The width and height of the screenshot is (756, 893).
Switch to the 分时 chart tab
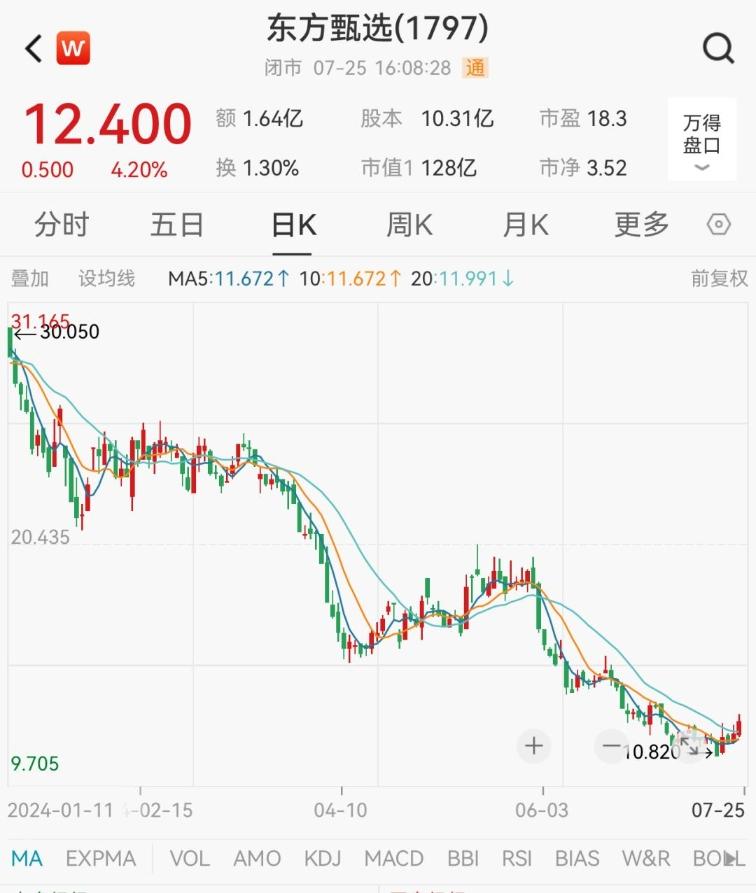point(62,224)
